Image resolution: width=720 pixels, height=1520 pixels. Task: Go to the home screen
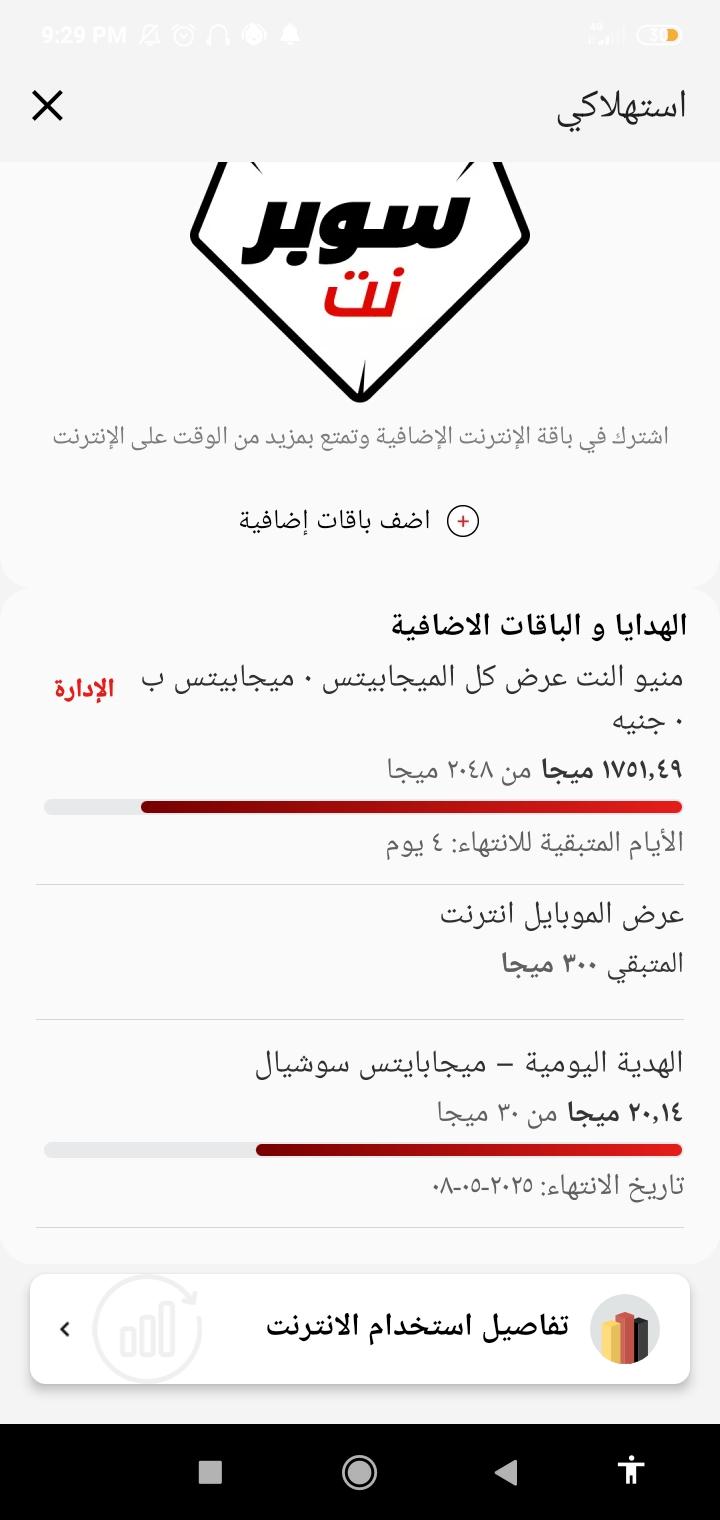[x=359, y=1471]
